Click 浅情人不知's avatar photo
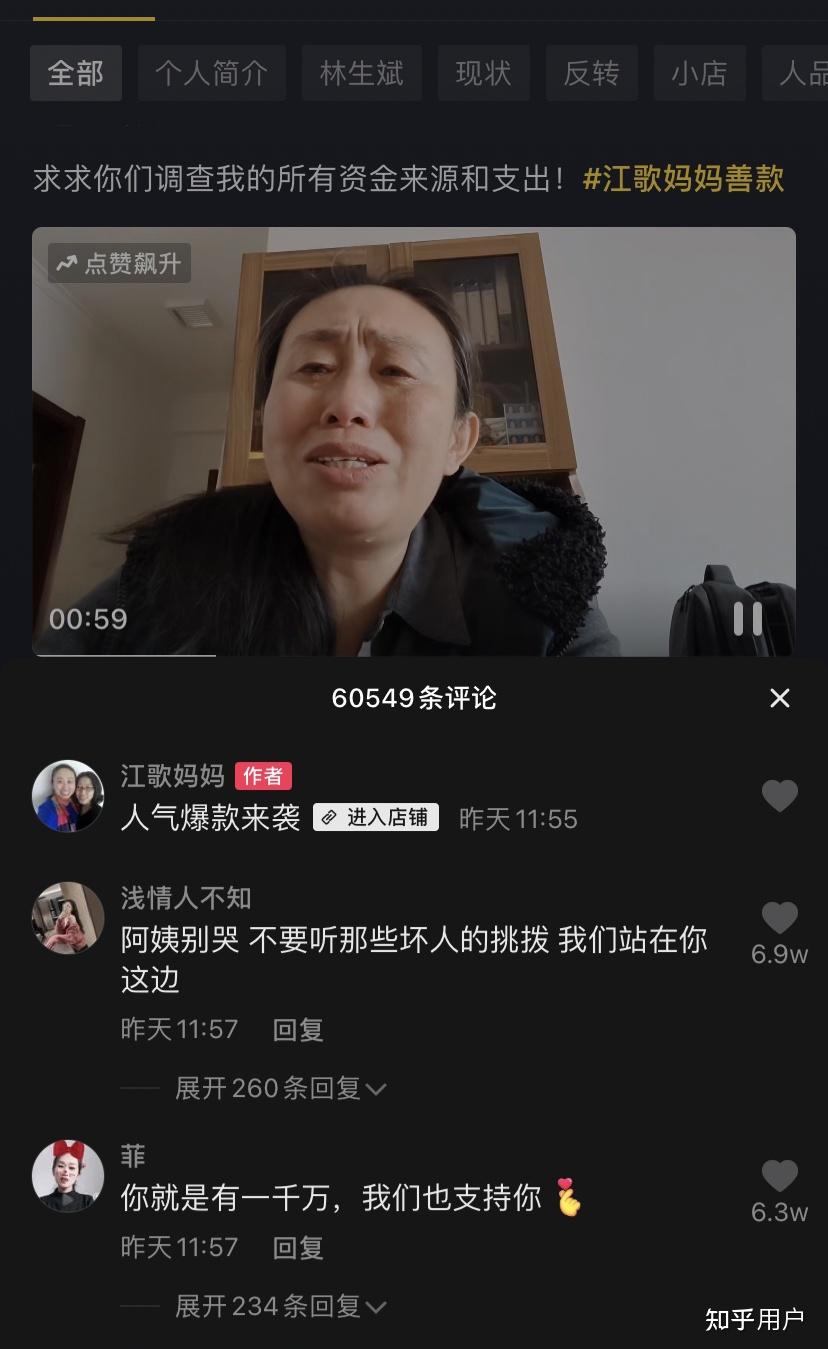This screenshot has height=1349, width=828. (x=68, y=918)
